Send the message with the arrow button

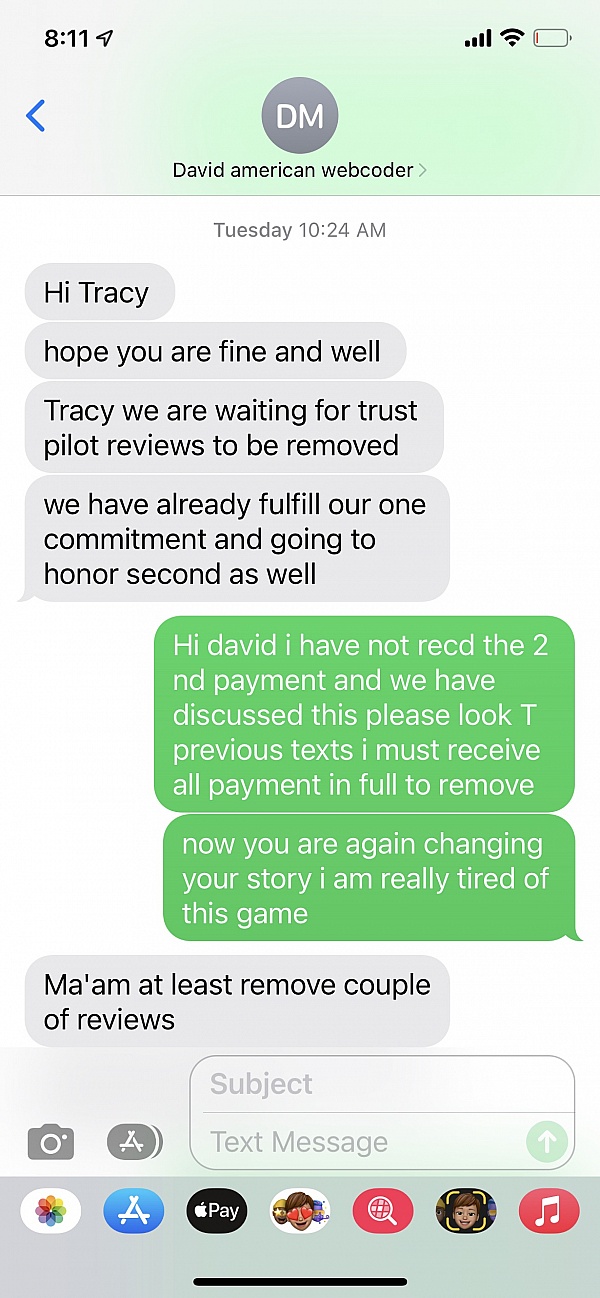click(x=548, y=1141)
